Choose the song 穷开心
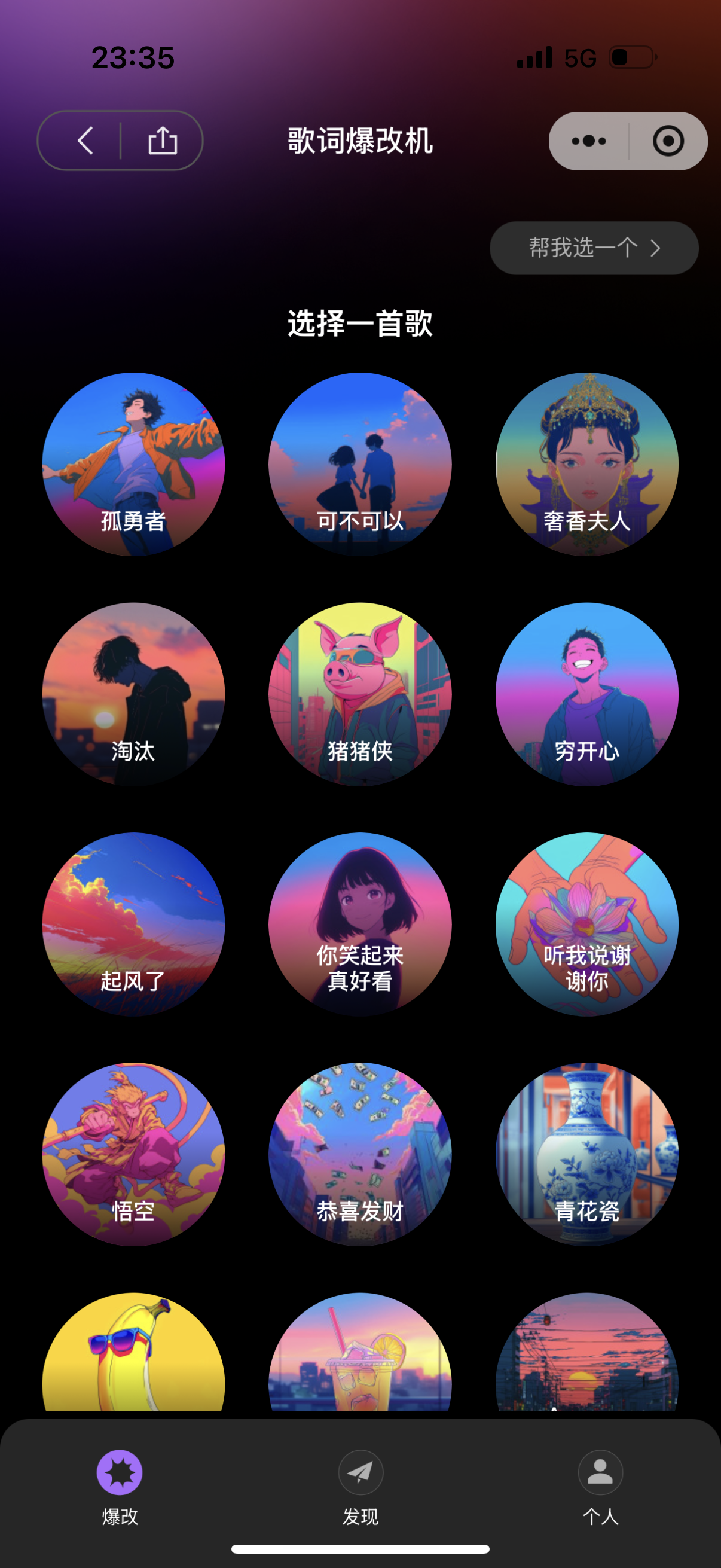 pos(586,694)
